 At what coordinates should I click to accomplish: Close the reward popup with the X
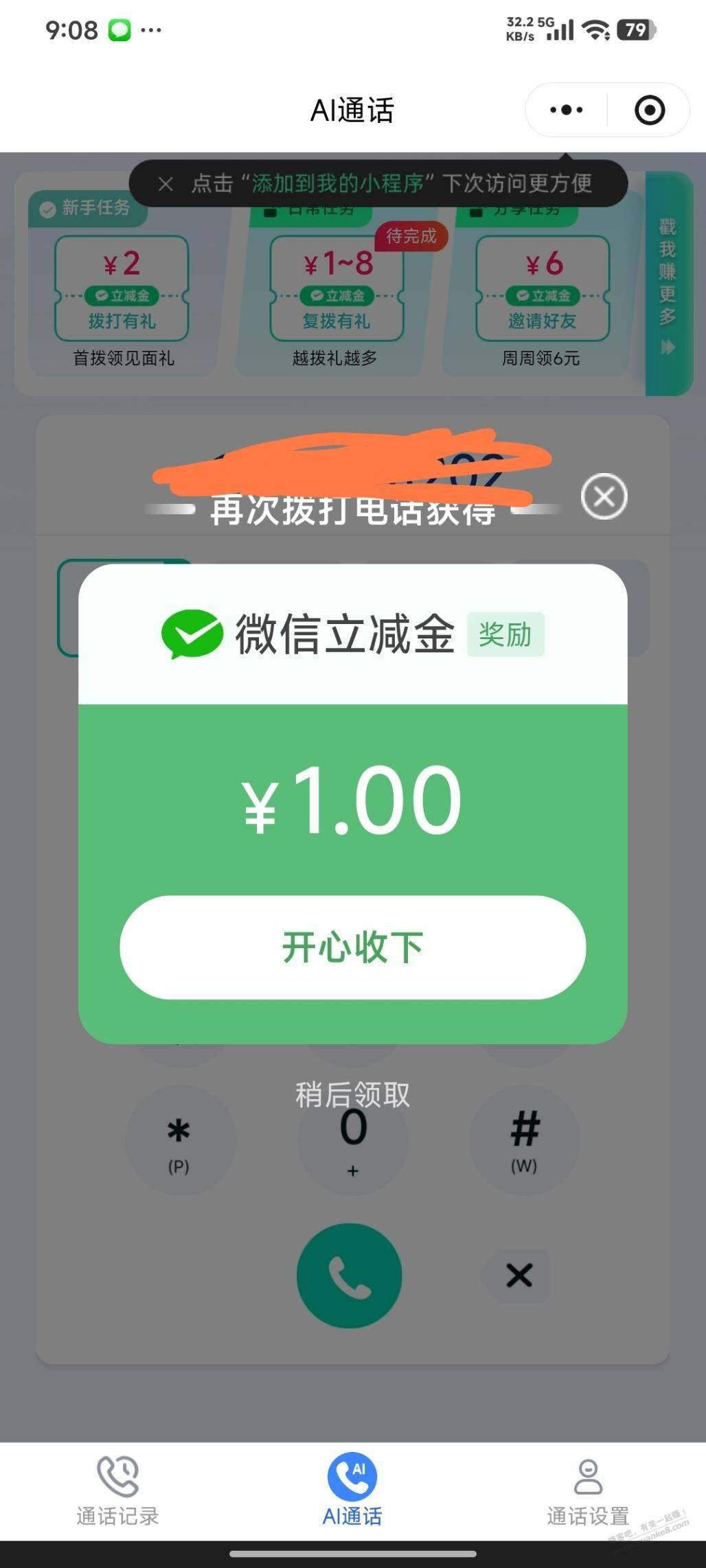(x=604, y=496)
